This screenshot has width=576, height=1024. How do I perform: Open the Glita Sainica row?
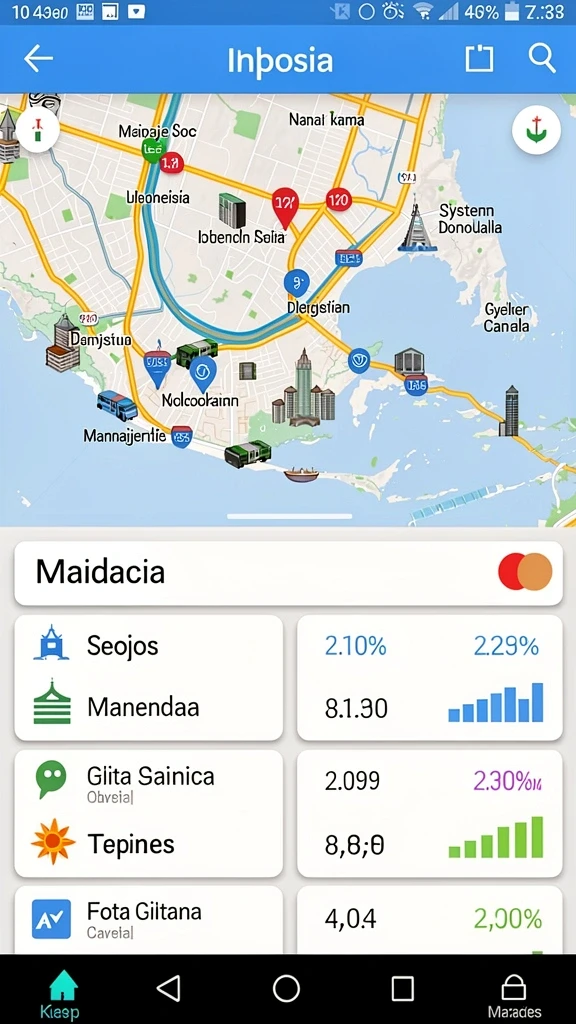tap(149, 782)
